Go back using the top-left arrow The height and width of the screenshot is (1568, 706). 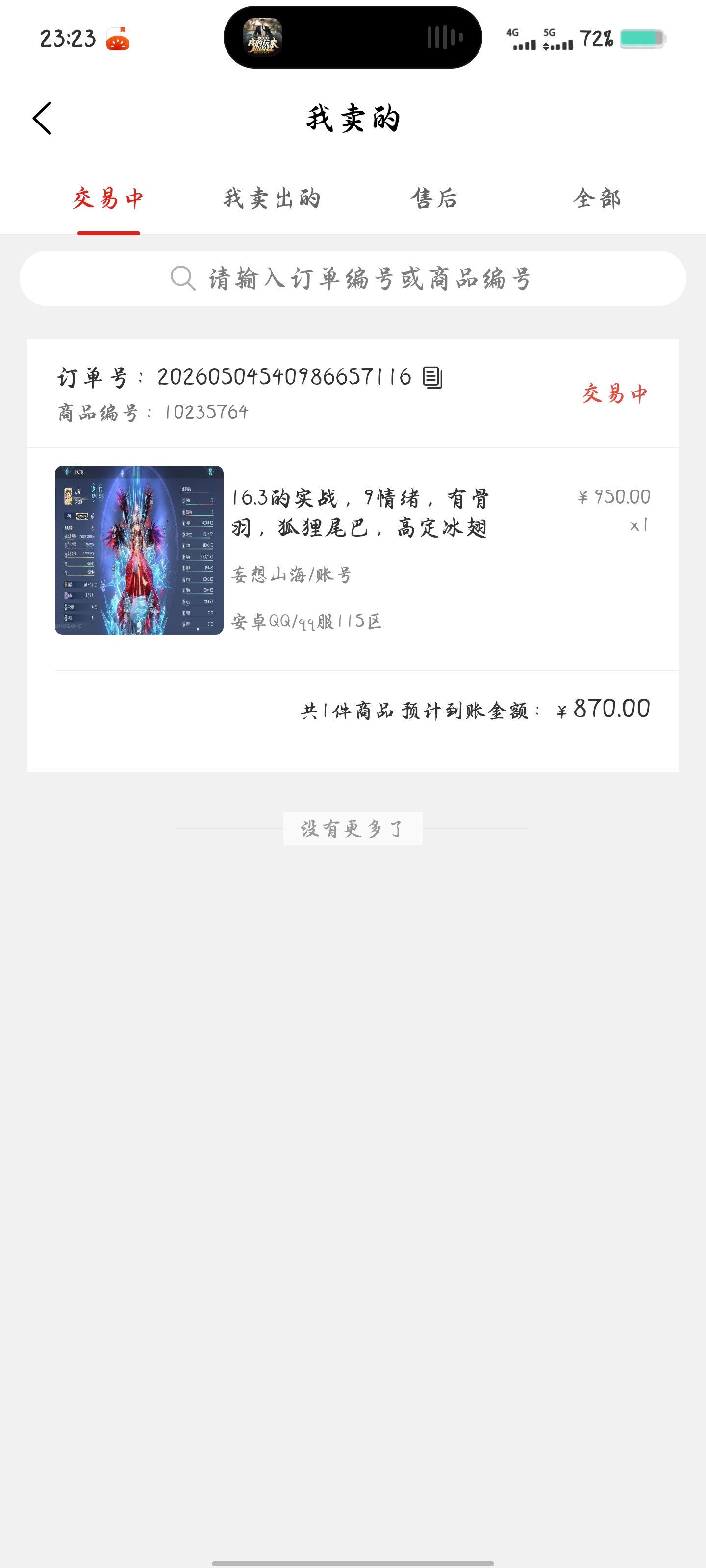point(42,118)
